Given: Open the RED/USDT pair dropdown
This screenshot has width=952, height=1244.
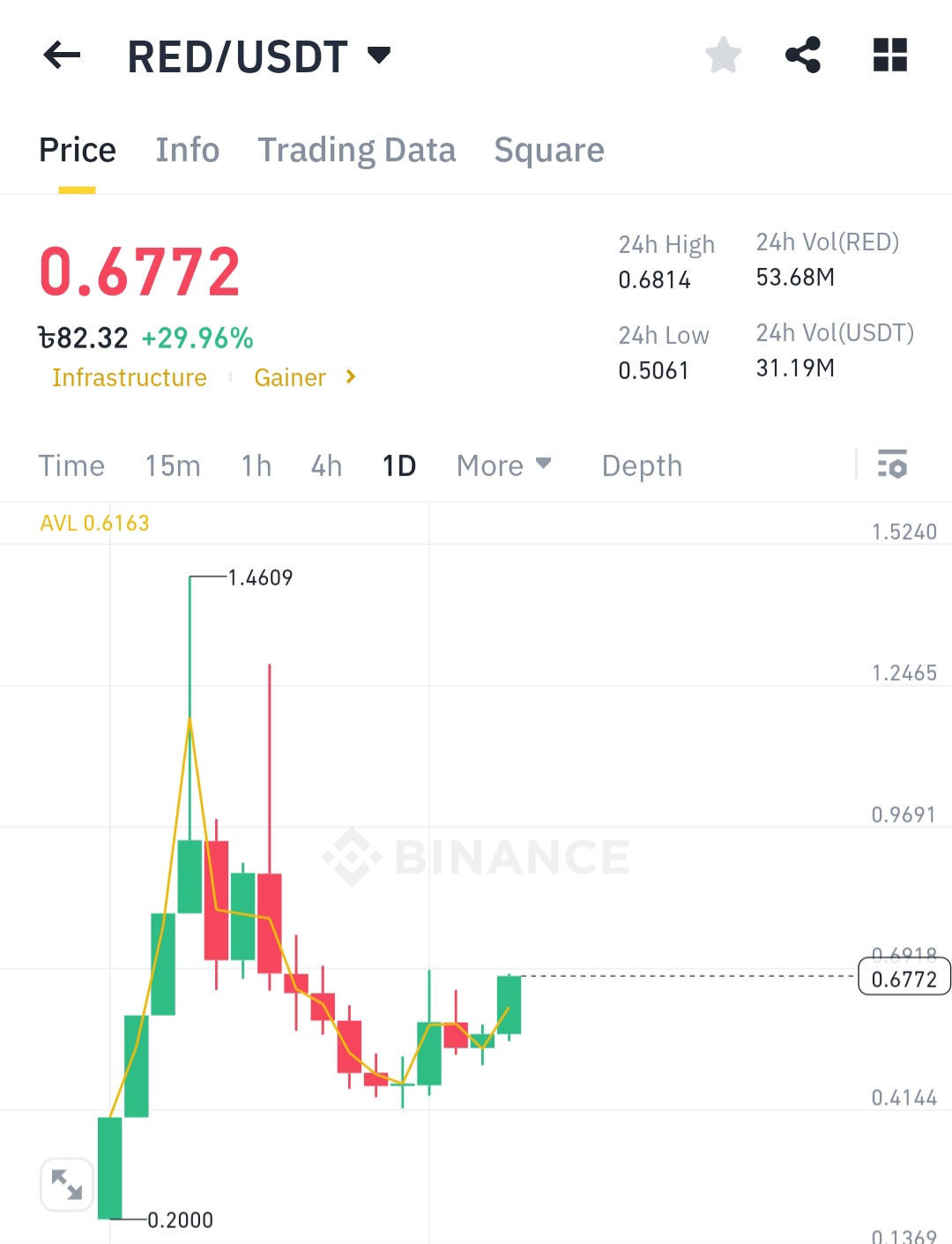Looking at the screenshot, I should coord(259,56).
